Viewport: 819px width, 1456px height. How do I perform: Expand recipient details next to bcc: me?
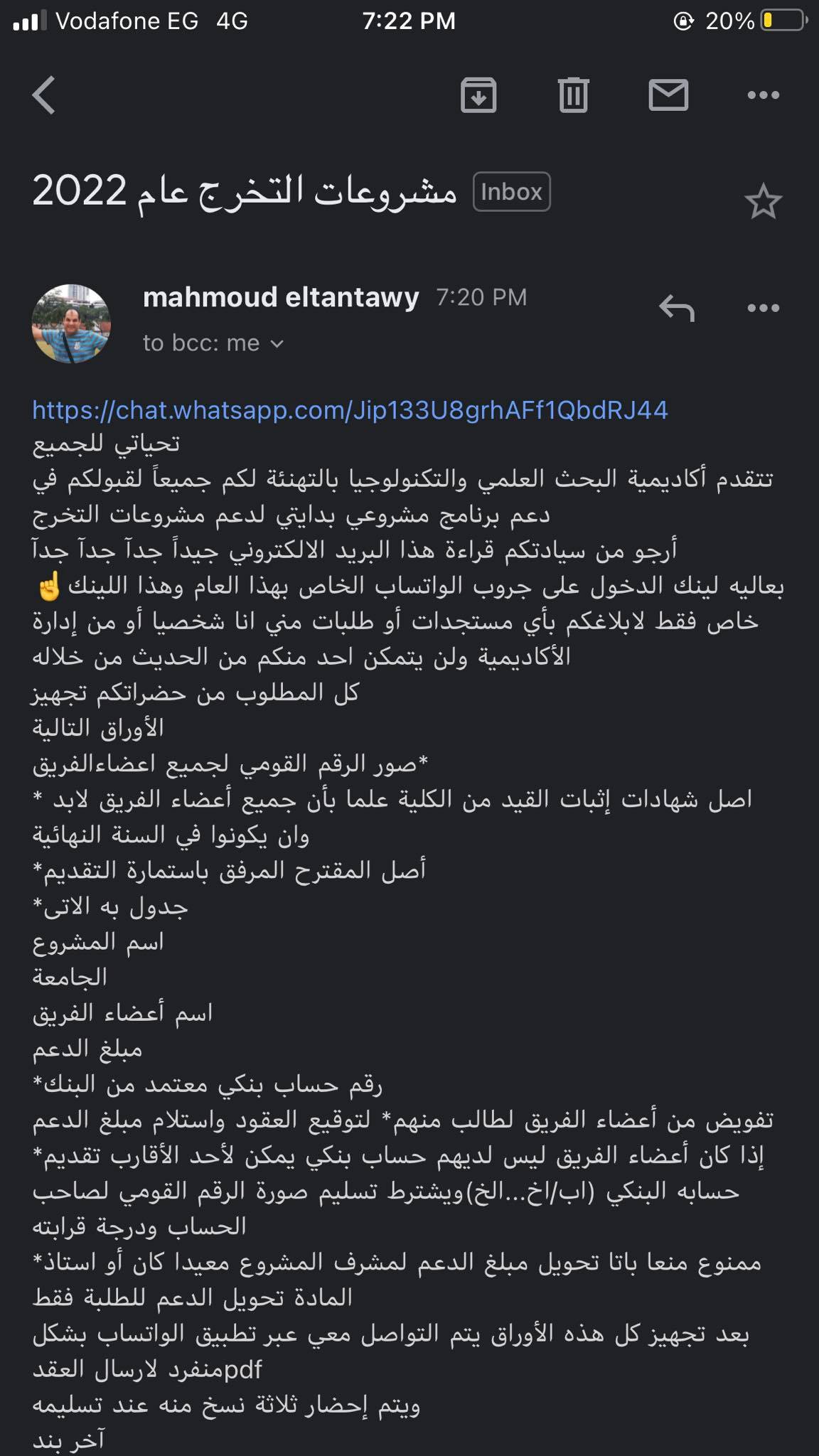point(277,344)
